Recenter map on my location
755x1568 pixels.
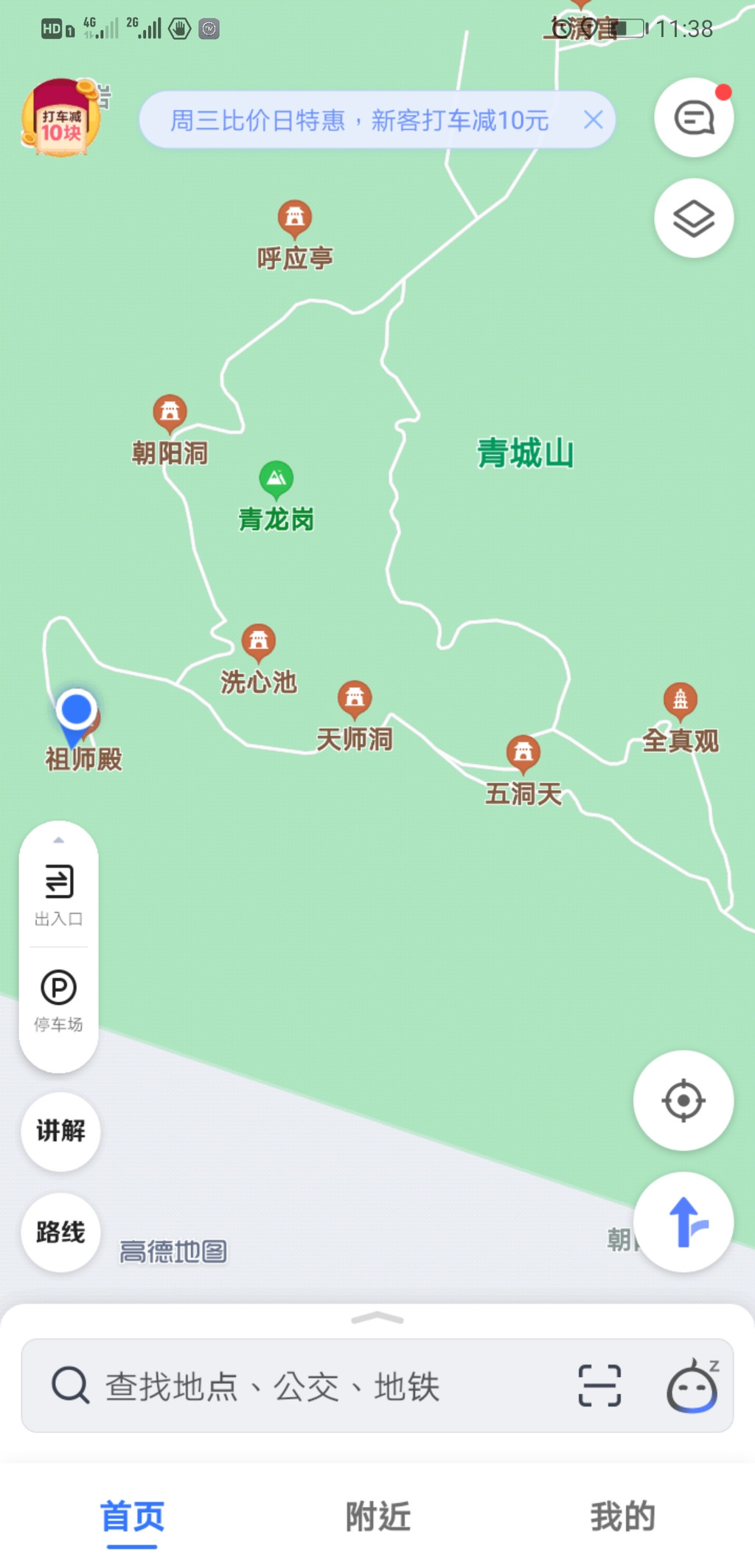pyautogui.click(x=683, y=1101)
